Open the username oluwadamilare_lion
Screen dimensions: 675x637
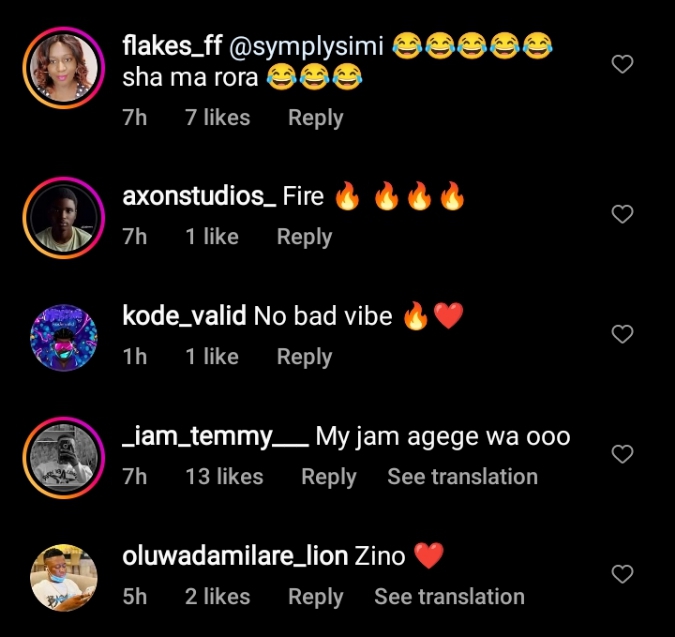[235, 556]
